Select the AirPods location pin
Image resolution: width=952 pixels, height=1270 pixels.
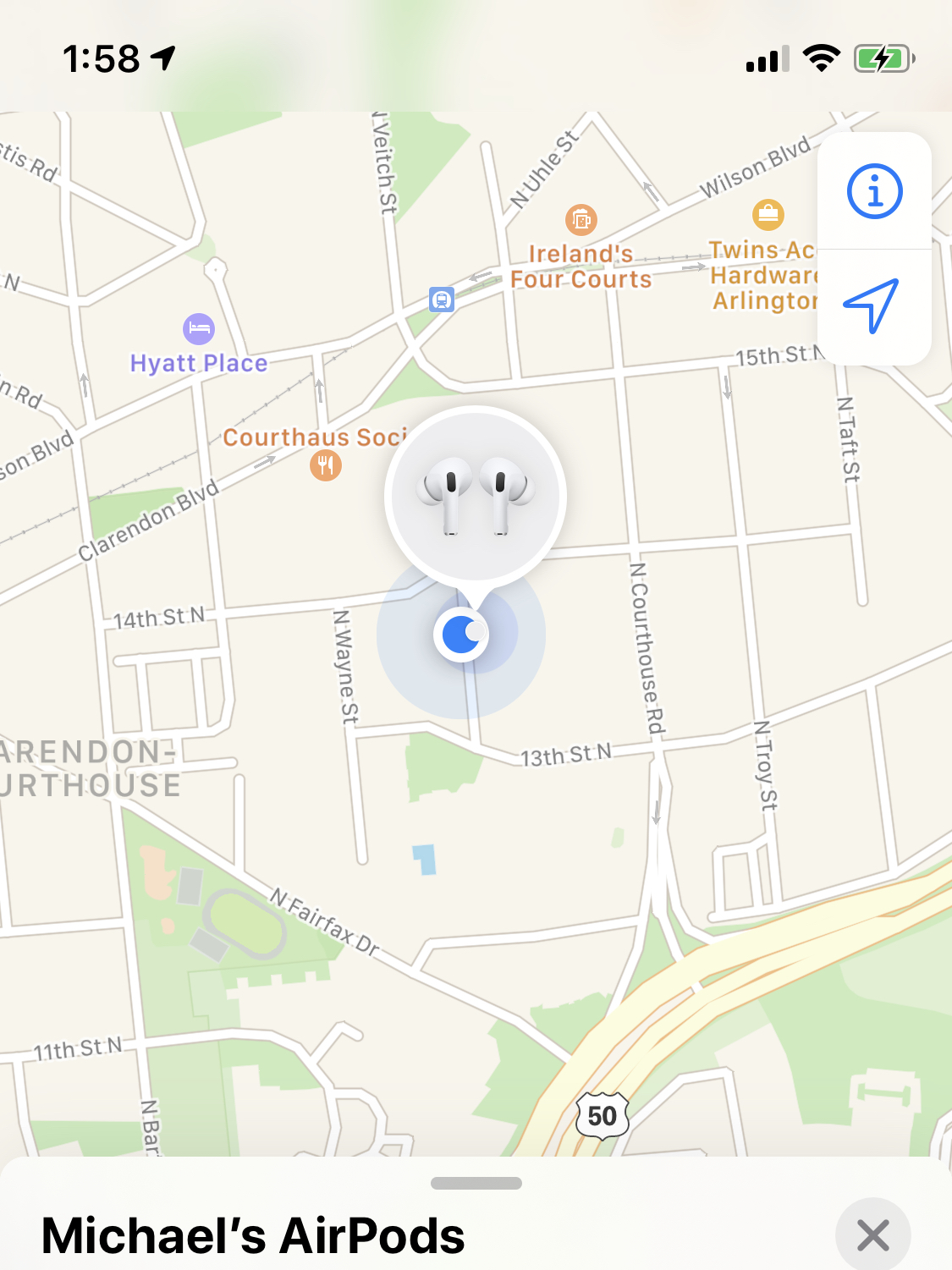click(x=476, y=497)
